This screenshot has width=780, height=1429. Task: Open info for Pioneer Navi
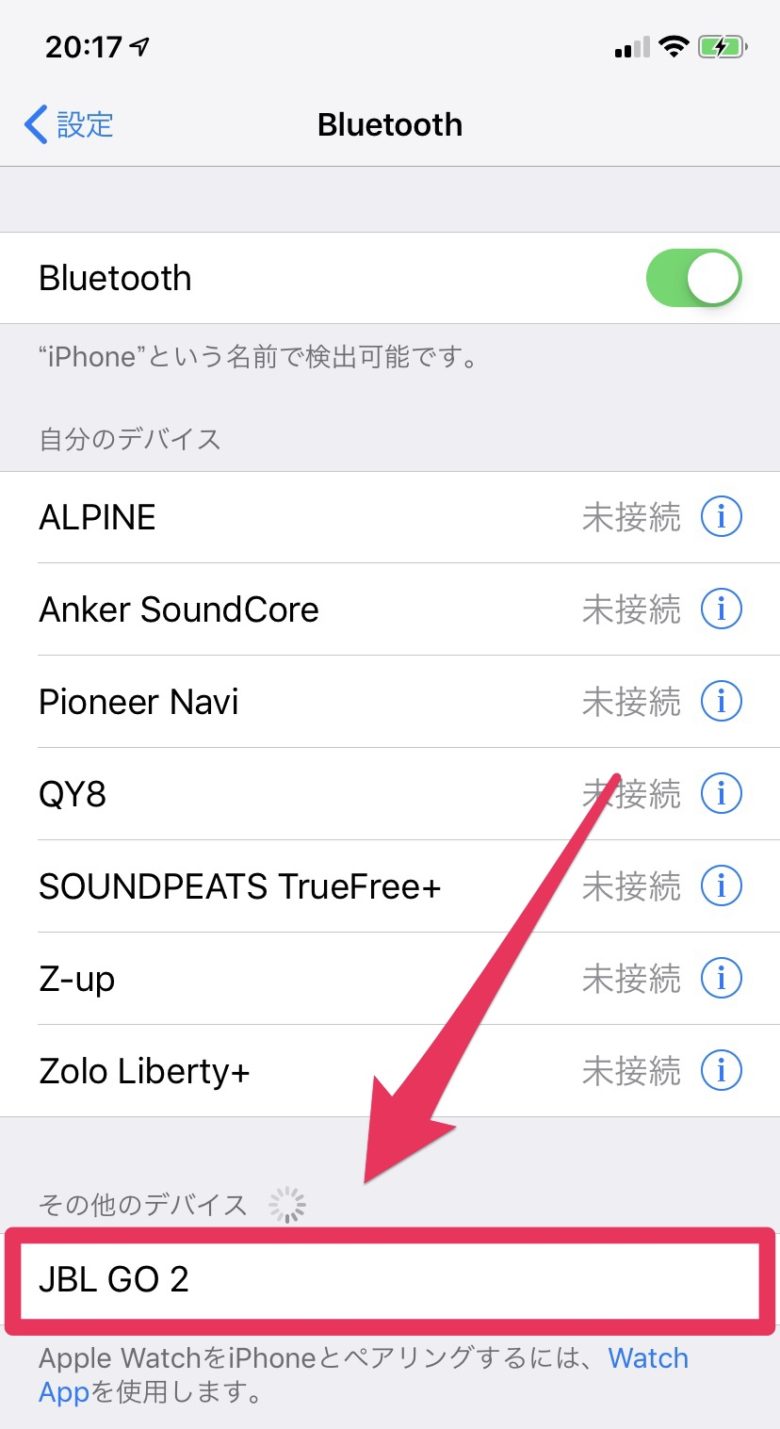720,702
